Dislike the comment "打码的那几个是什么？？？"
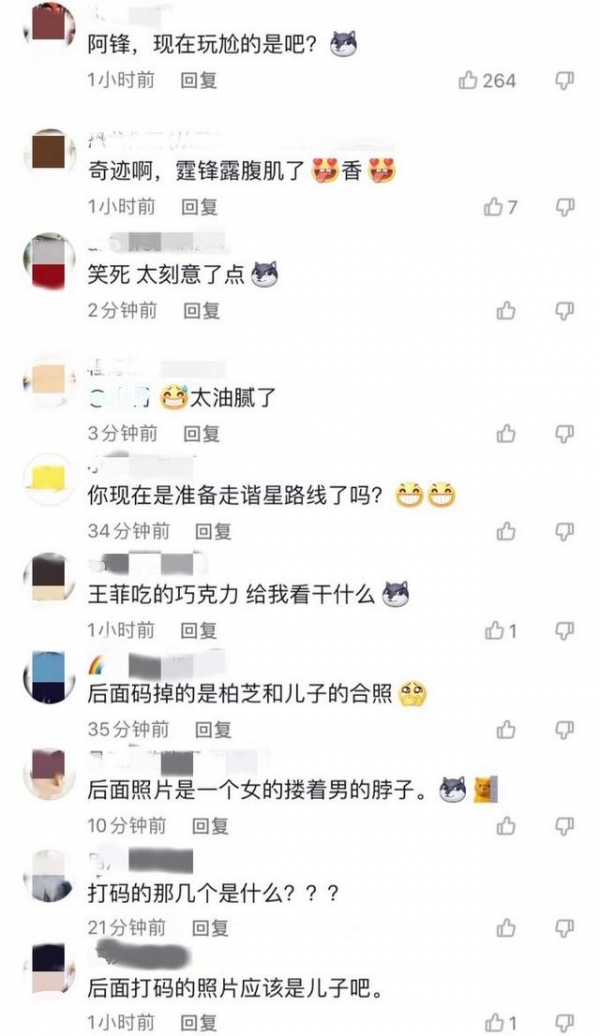 click(565, 928)
